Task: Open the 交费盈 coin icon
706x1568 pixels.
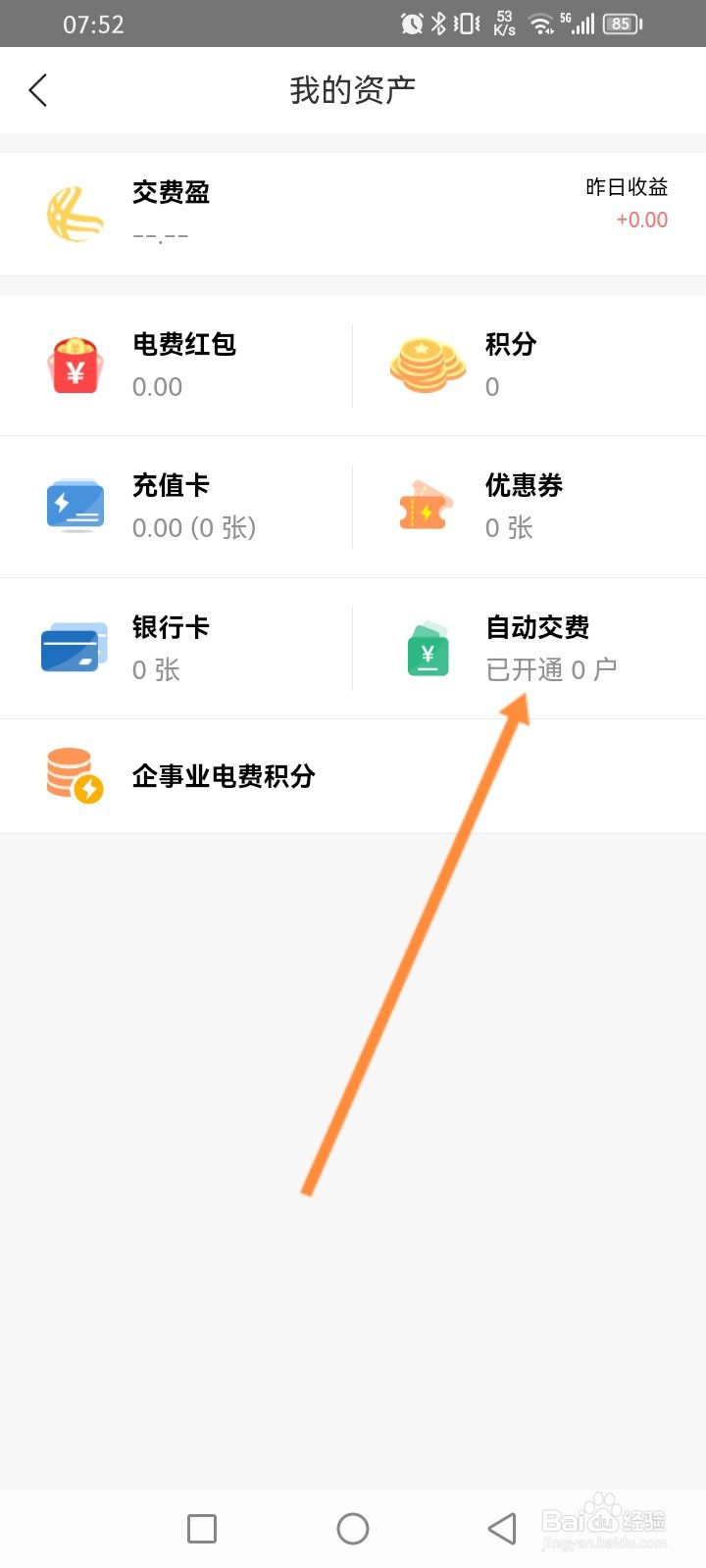Action: (x=76, y=214)
